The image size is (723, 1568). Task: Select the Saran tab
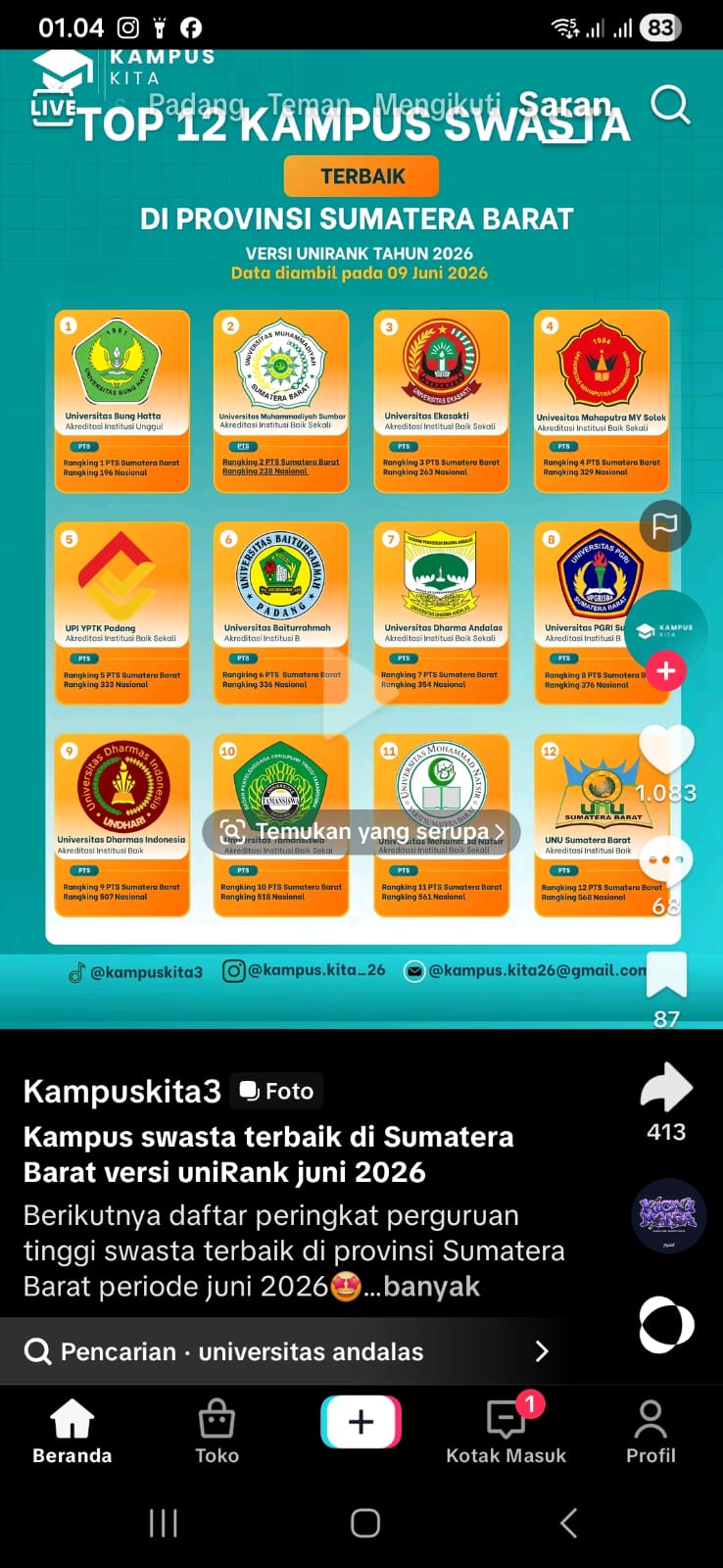[x=564, y=104]
